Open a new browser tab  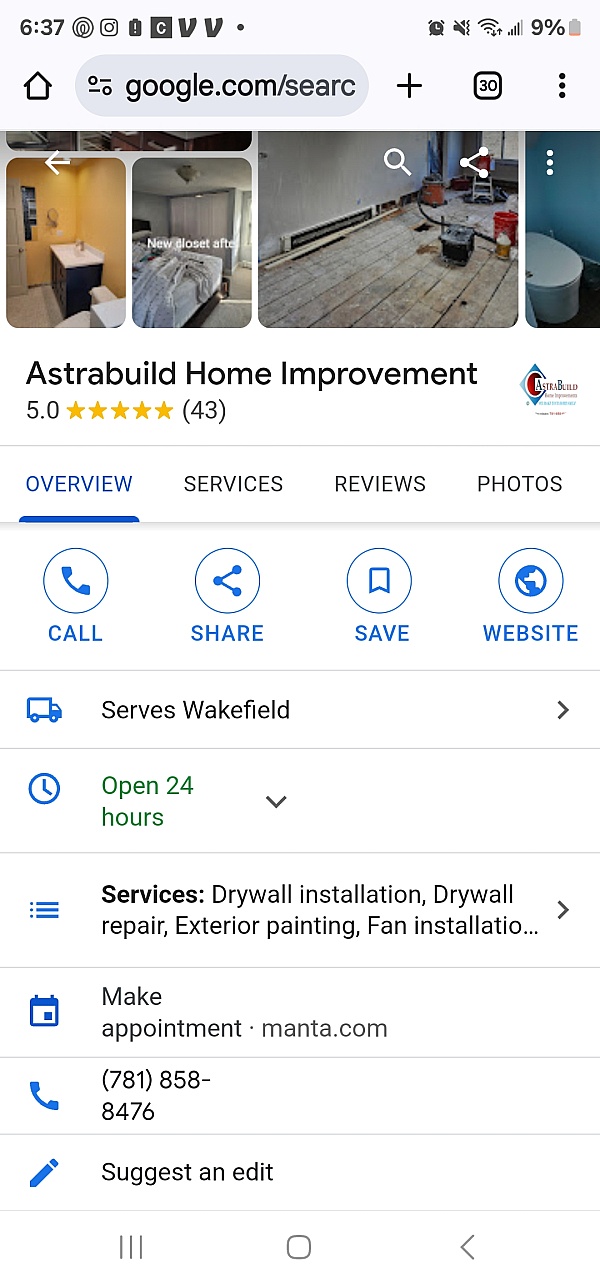point(409,86)
